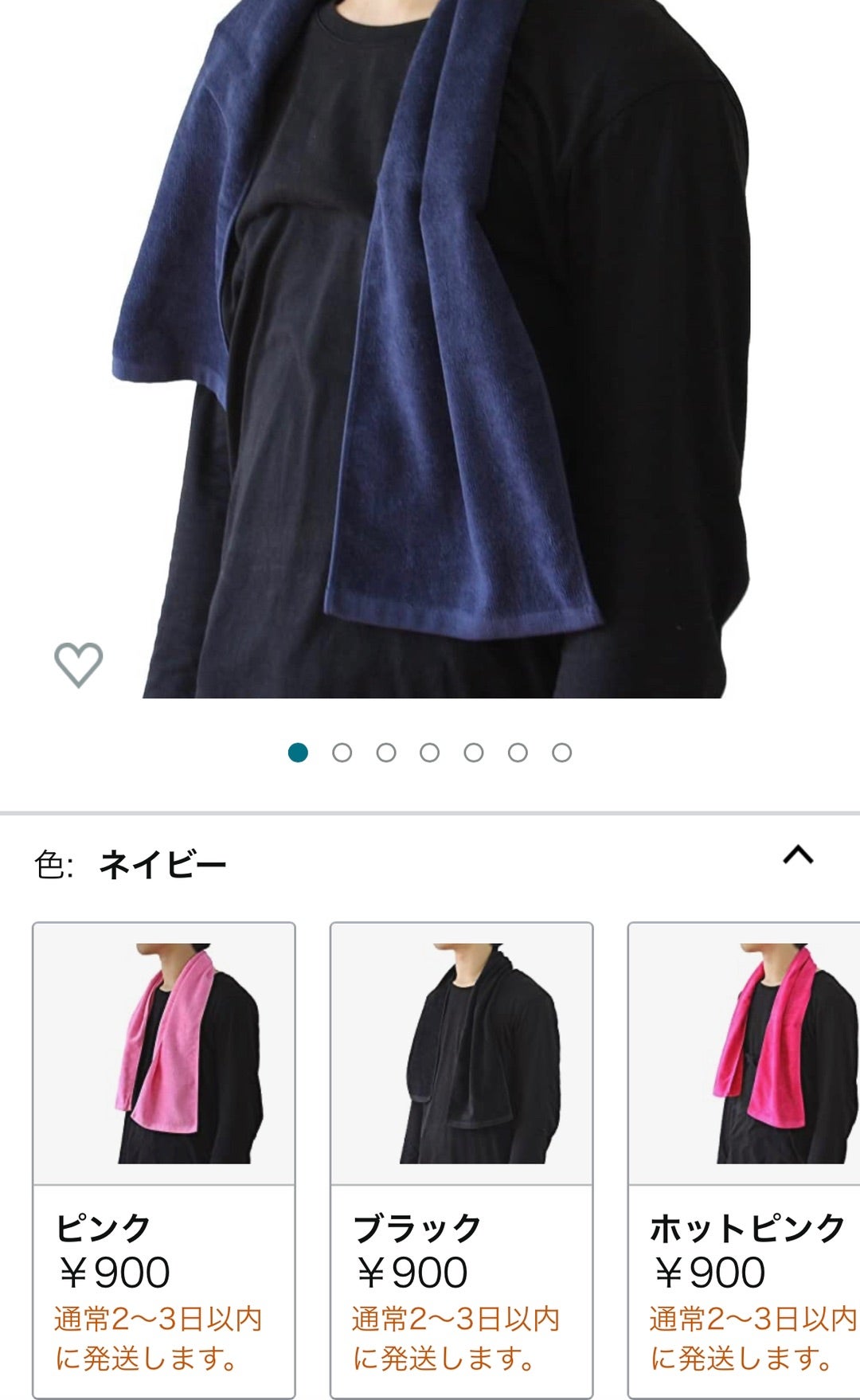Image resolution: width=860 pixels, height=1400 pixels.
Task: View the last image using the seventh dot
Action: (x=562, y=750)
